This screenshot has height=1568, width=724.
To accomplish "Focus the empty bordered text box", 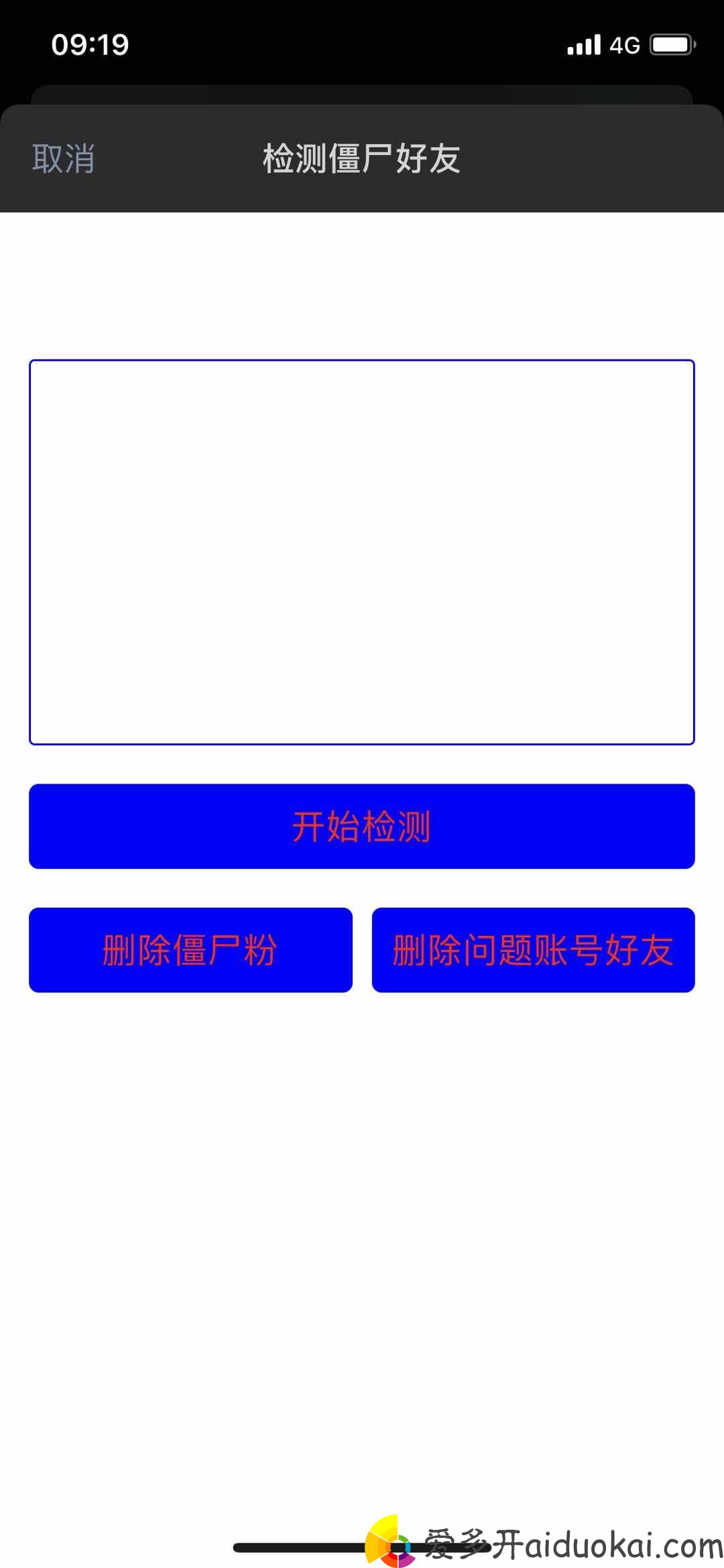I will (361, 552).
